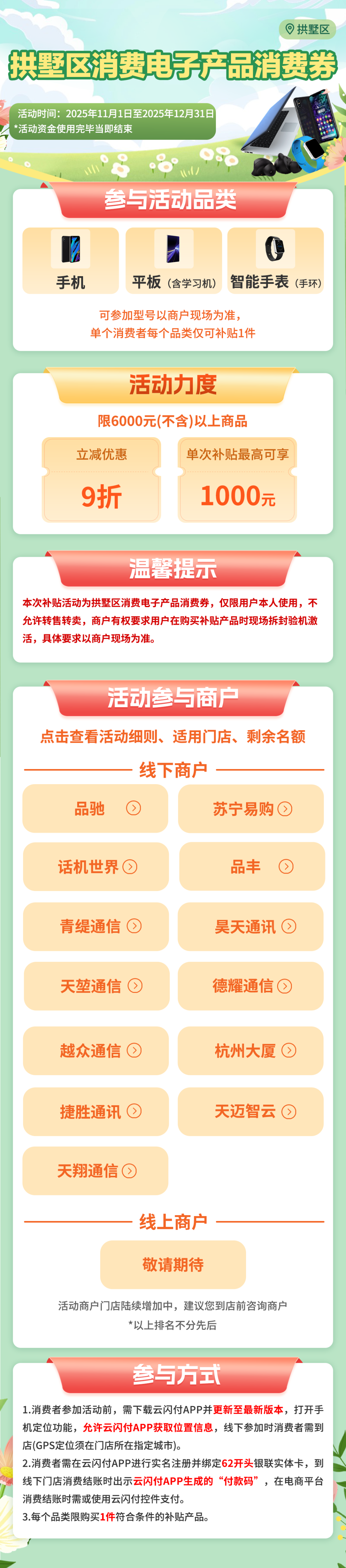Select the 话机世界 merchant
The height and width of the screenshot is (1568, 346).
(x=96, y=866)
